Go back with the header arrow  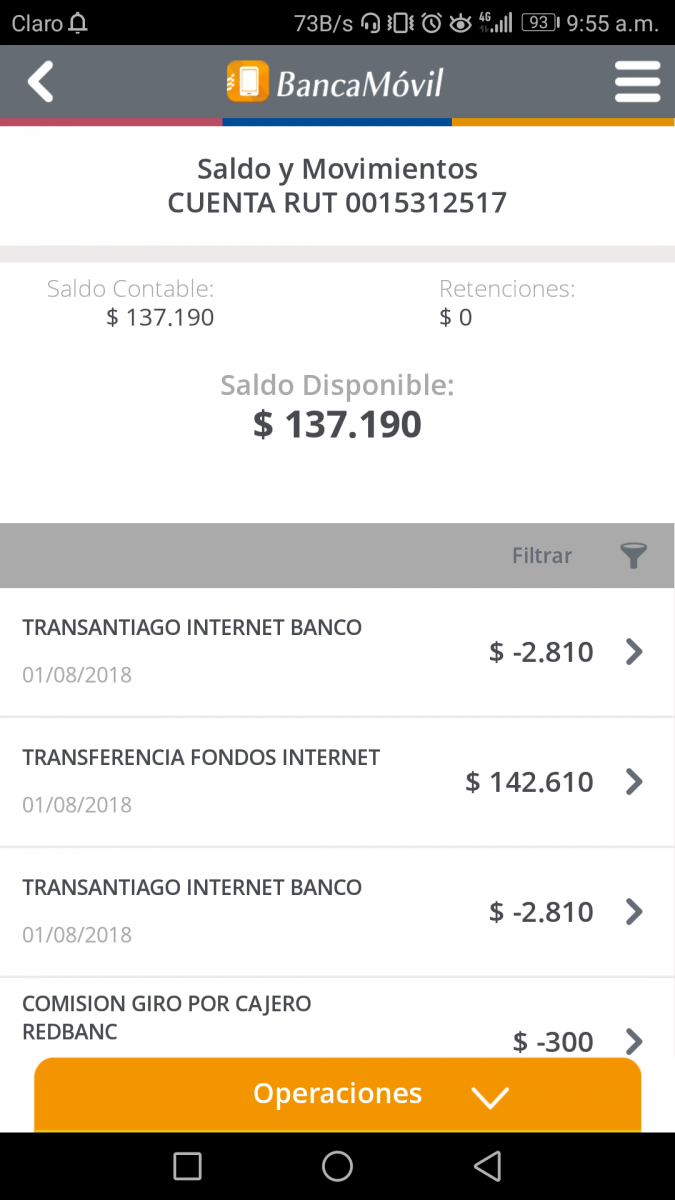tap(40, 82)
